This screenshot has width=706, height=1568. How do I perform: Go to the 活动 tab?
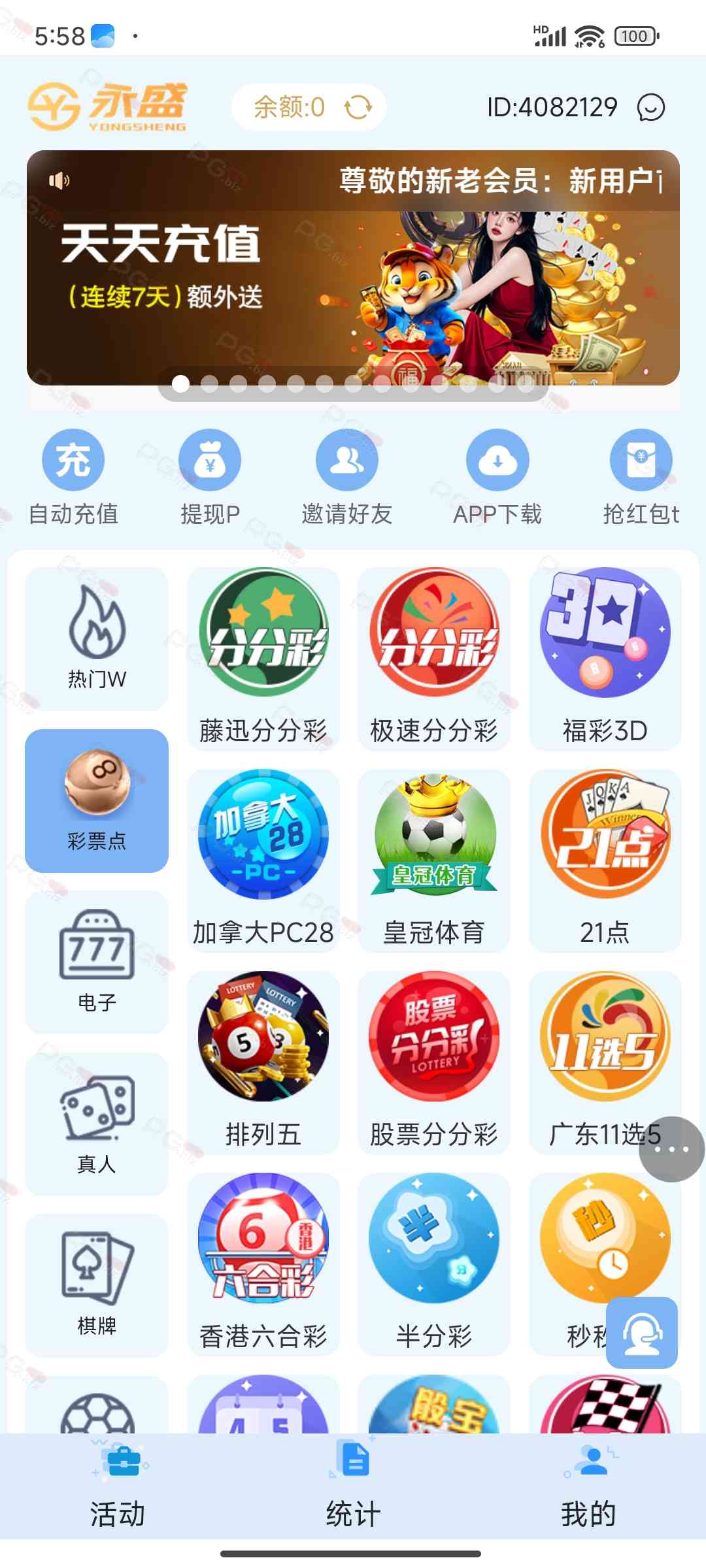coord(118,1486)
